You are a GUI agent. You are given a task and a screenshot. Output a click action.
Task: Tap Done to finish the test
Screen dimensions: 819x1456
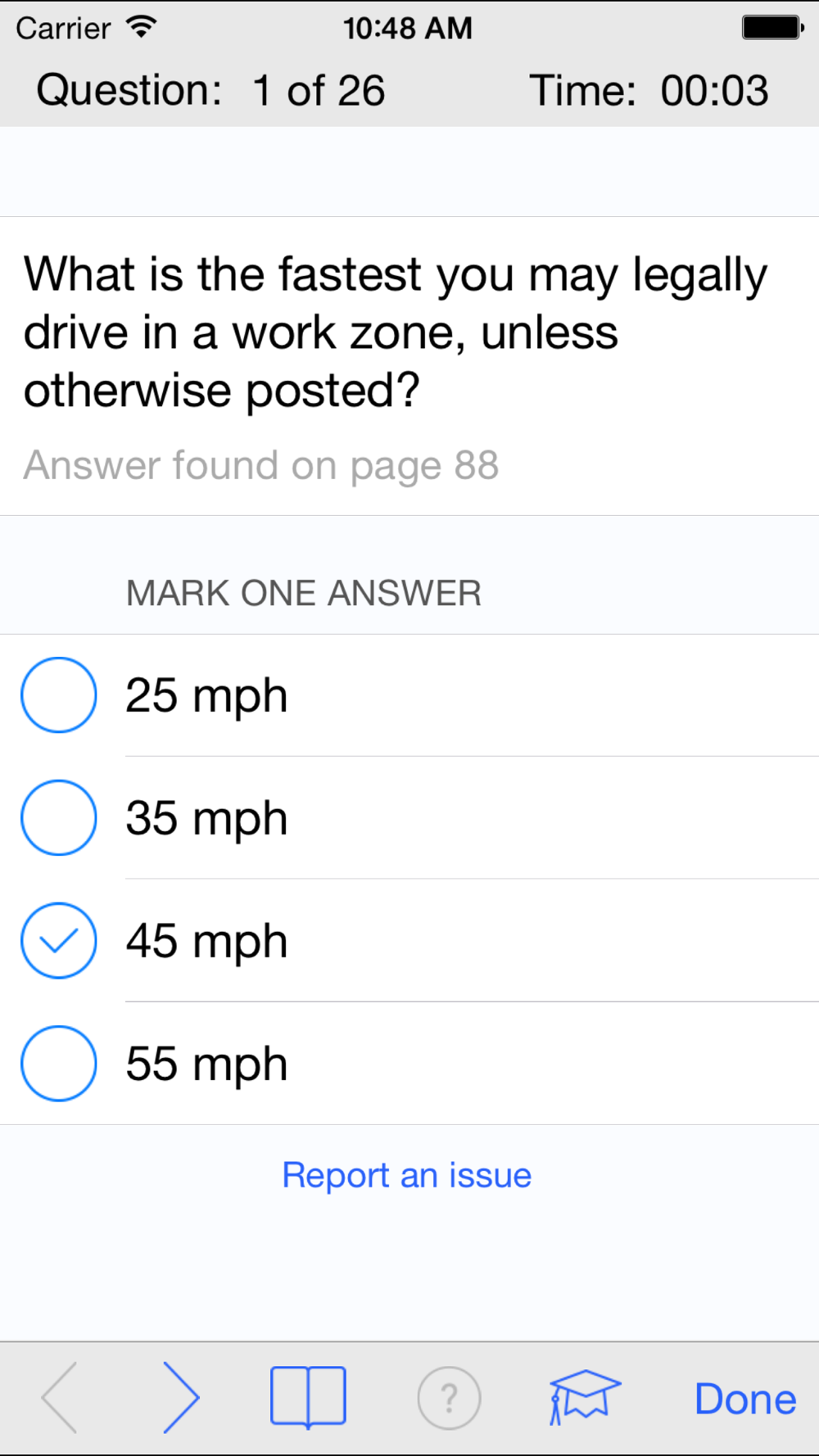click(745, 1399)
